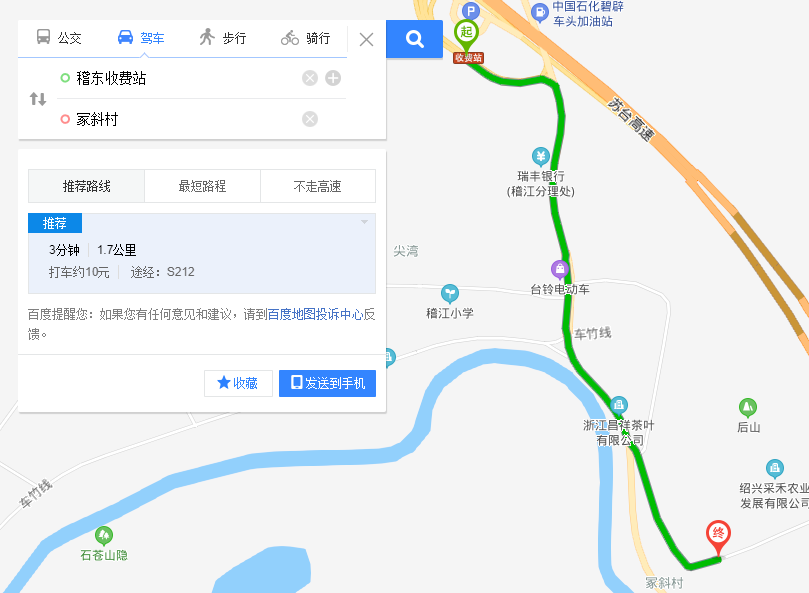The height and width of the screenshot is (593, 809).
Task: Switch to 最短路程 route
Action: coord(202,186)
